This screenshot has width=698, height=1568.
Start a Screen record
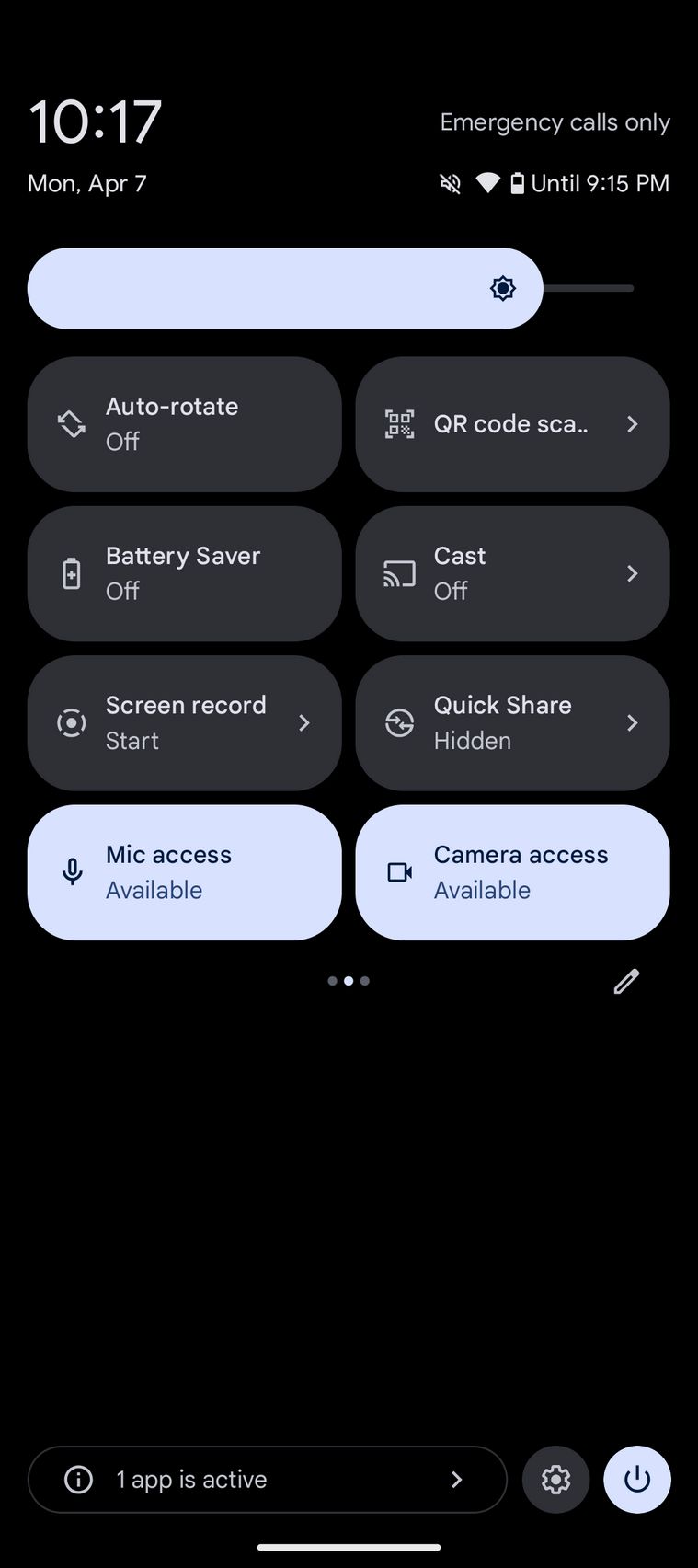pyautogui.click(x=184, y=723)
